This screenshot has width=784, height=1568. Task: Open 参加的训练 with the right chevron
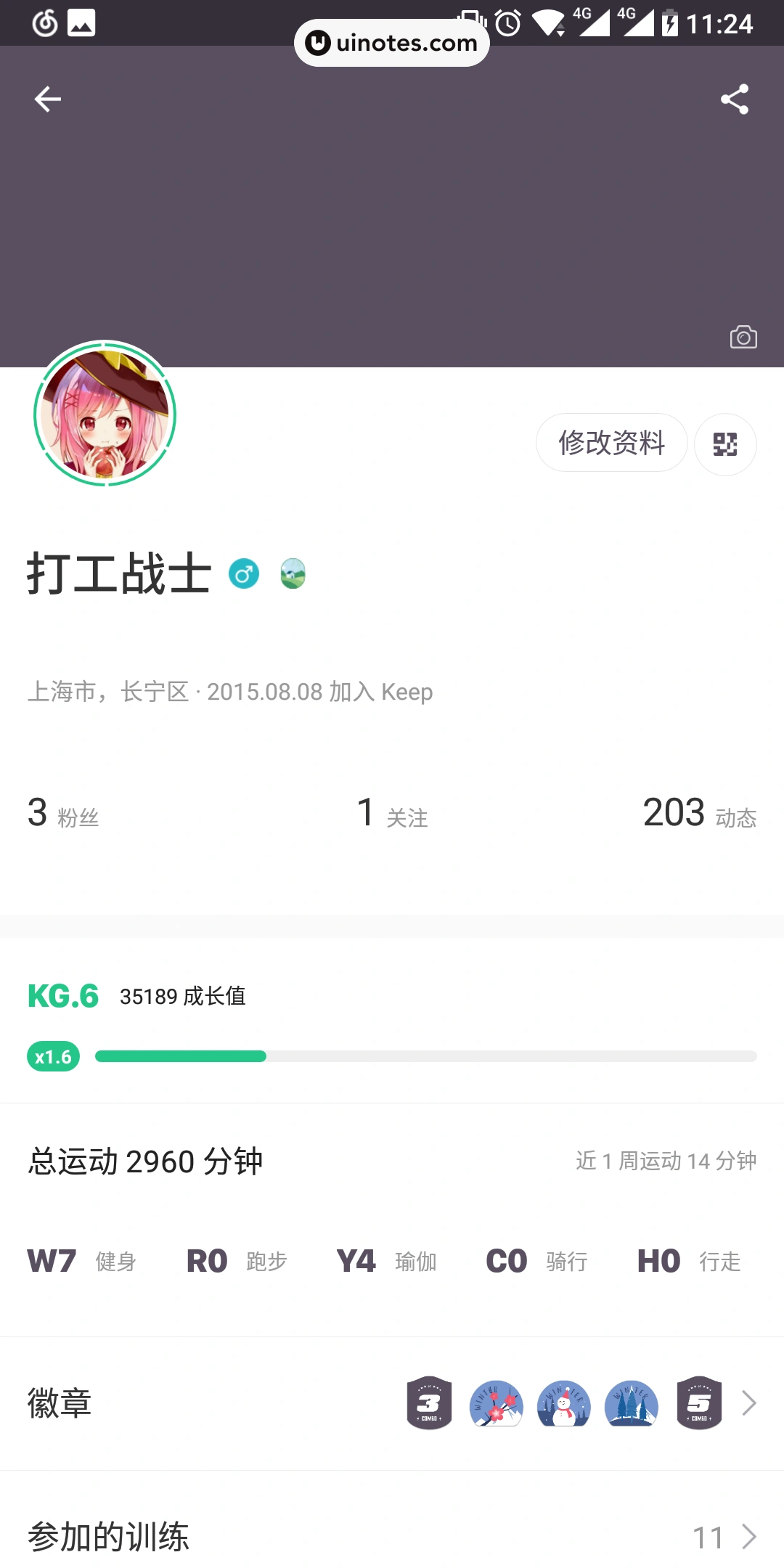(x=748, y=1537)
